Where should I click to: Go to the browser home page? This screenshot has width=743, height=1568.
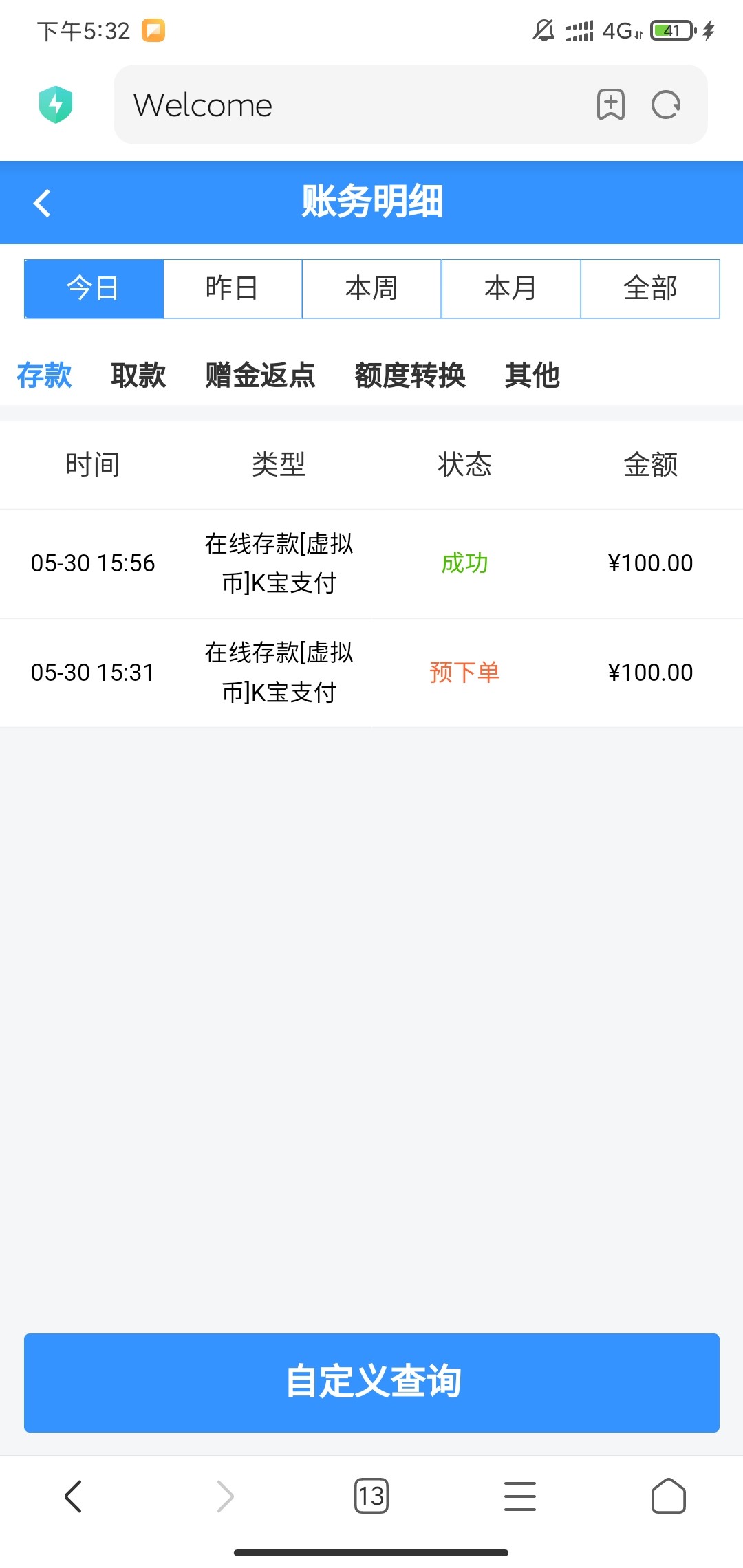[x=668, y=1496]
